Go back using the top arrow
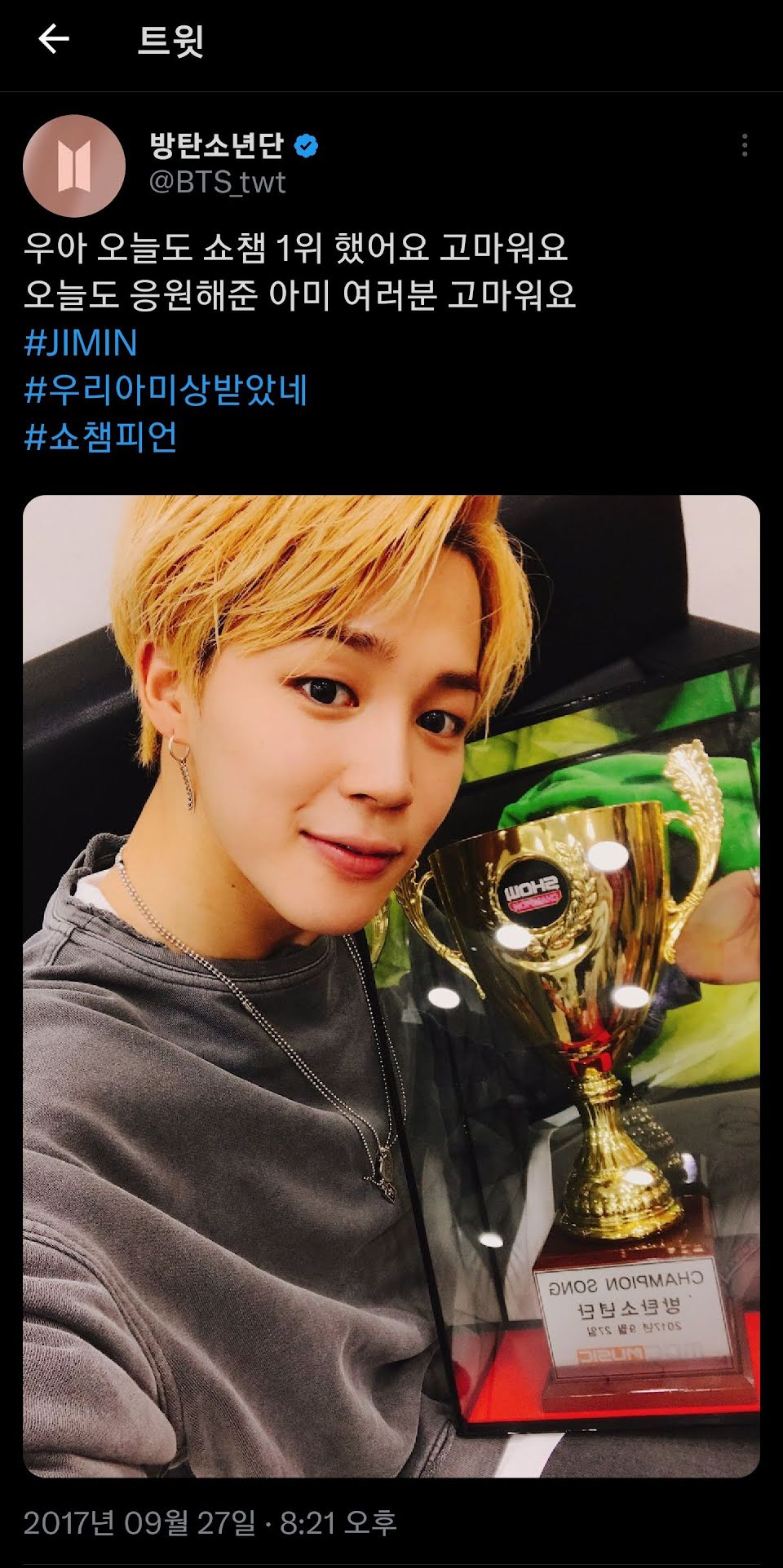Screen dimensions: 783x1568 (x=54, y=38)
